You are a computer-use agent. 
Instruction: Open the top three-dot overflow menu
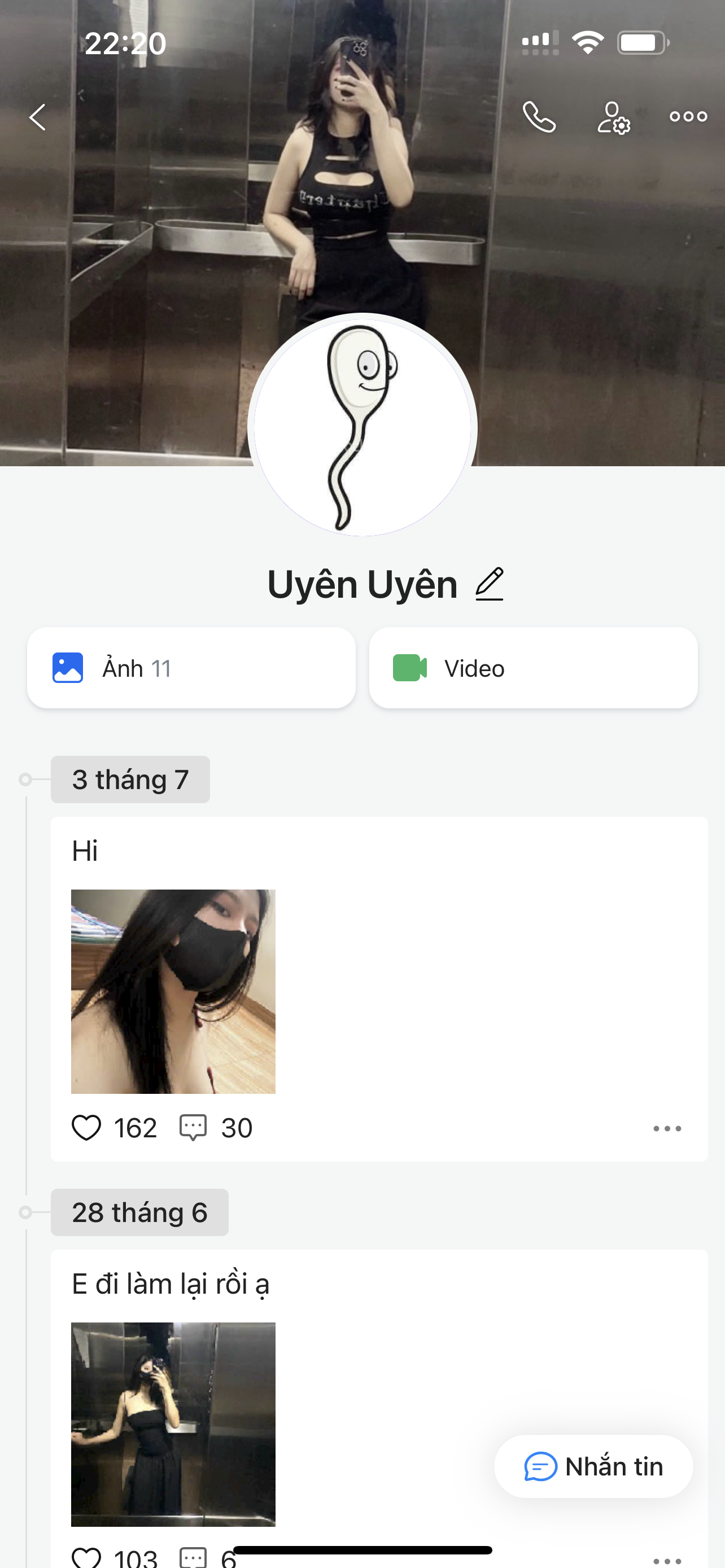tap(688, 116)
